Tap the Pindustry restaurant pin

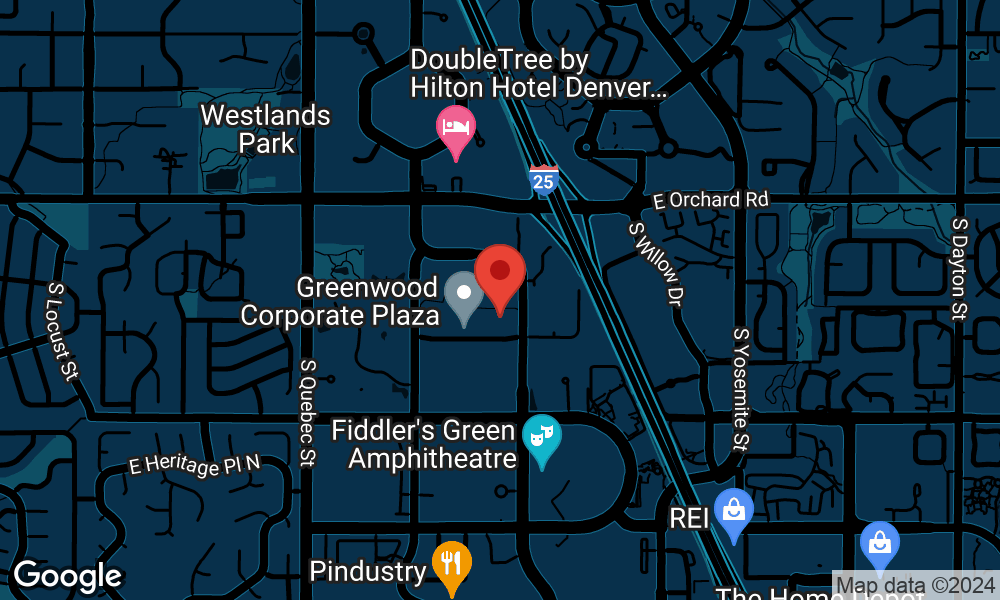452,565
